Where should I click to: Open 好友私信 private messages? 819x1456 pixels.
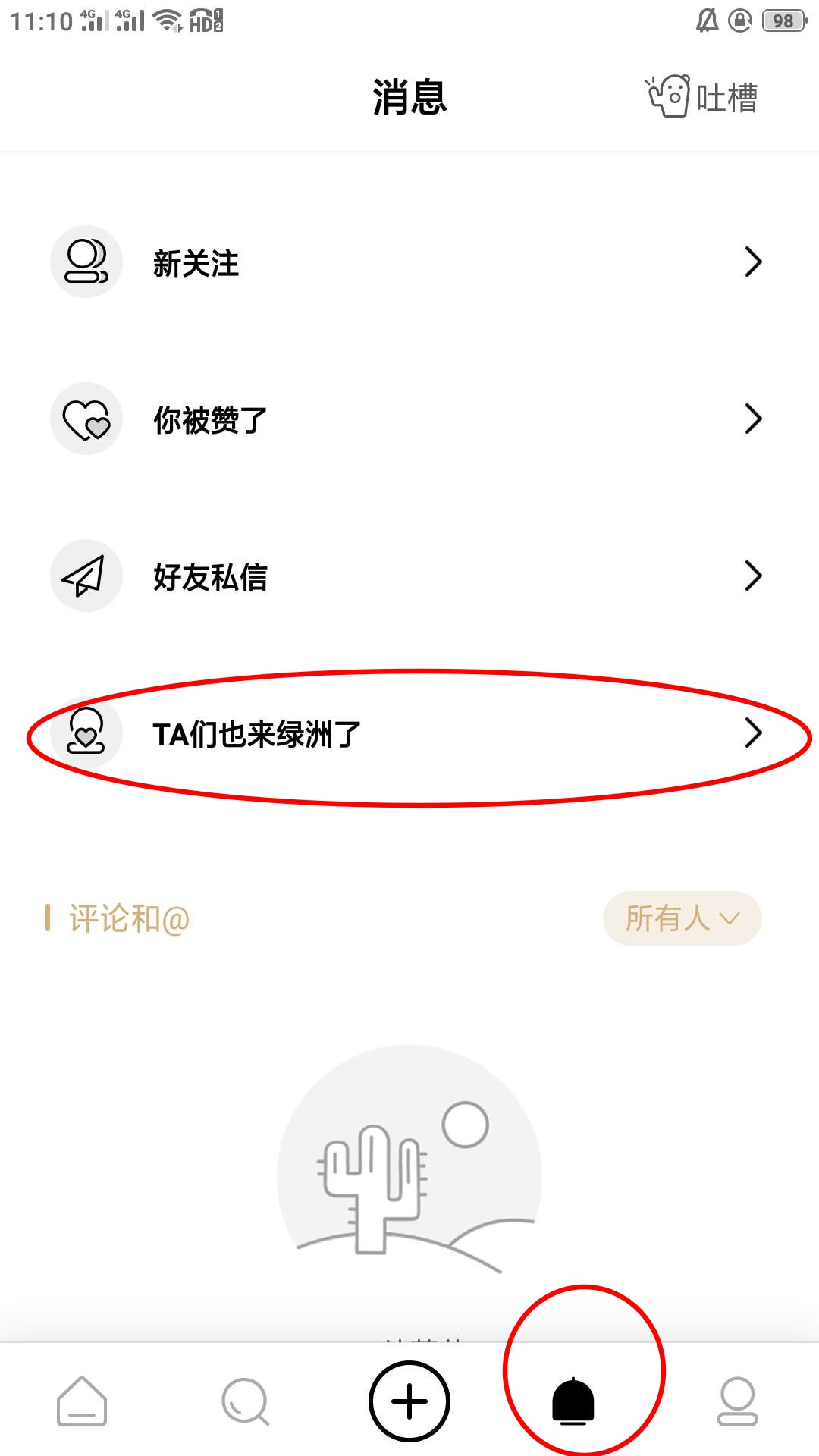click(x=409, y=576)
